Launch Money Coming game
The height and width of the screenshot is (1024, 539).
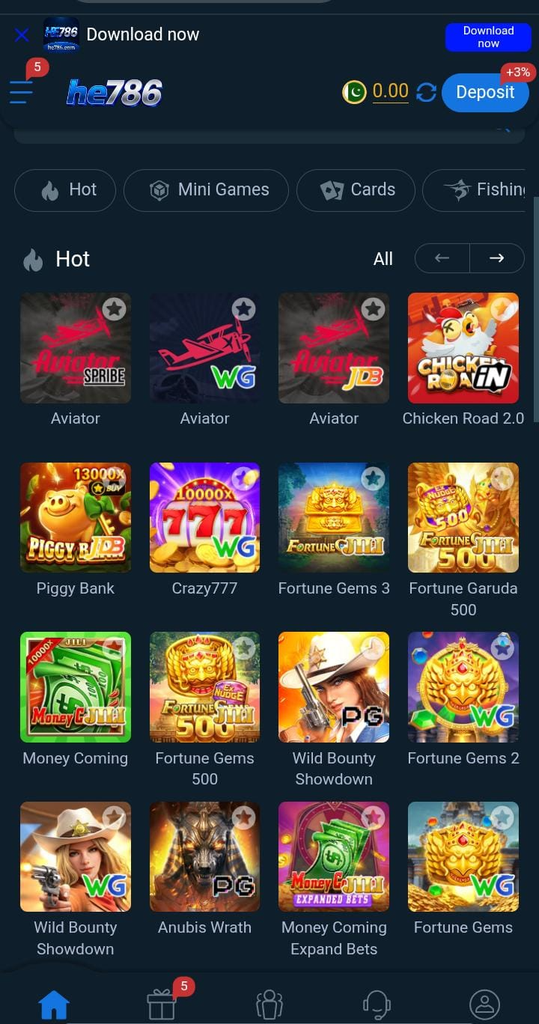(76, 687)
